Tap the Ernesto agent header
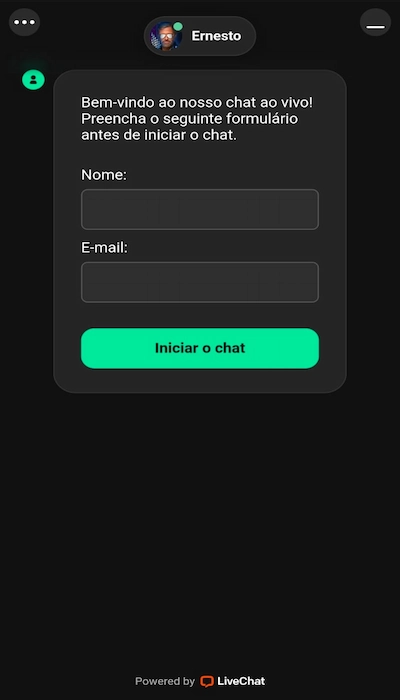Image resolution: width=400 pixels, height=700 pixels. click(200, 36)
